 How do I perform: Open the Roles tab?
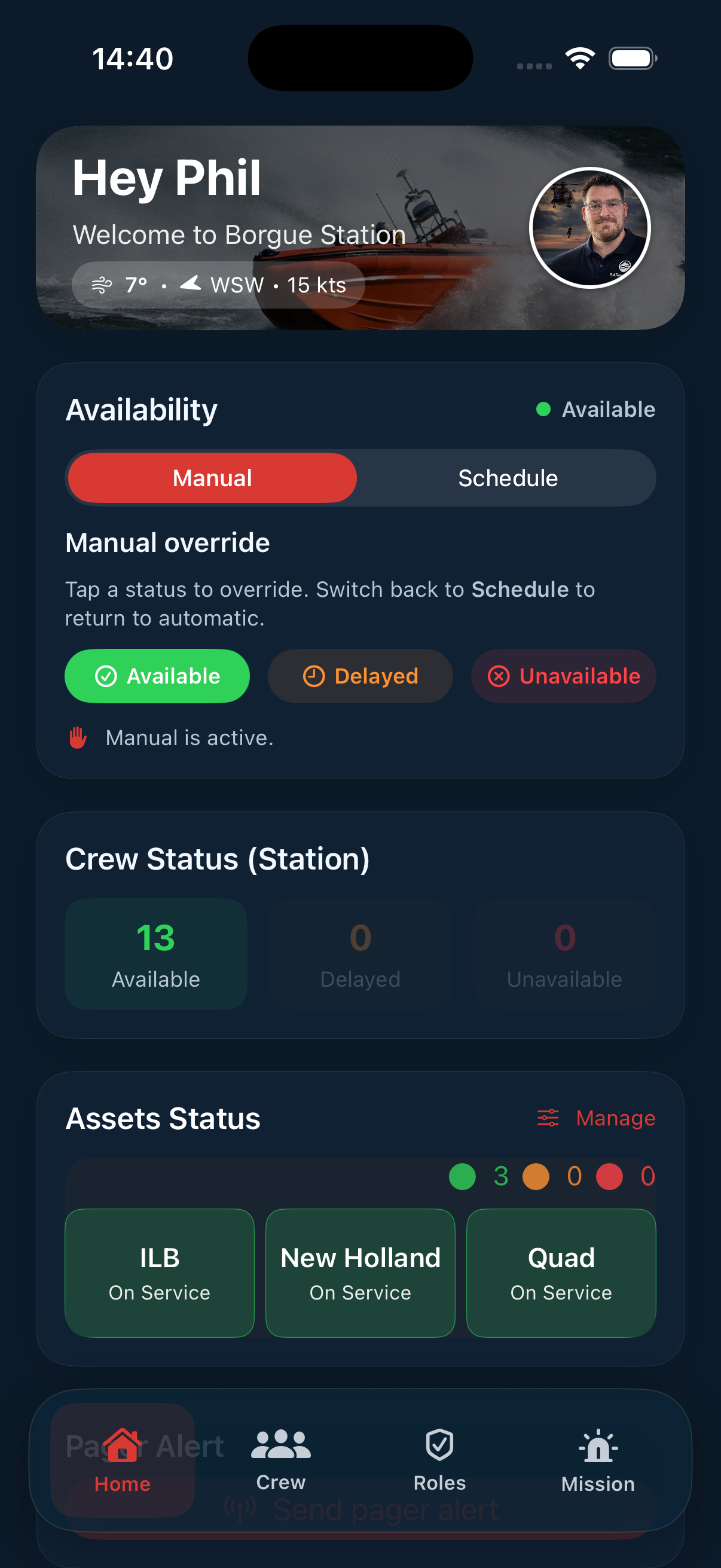439,1460
